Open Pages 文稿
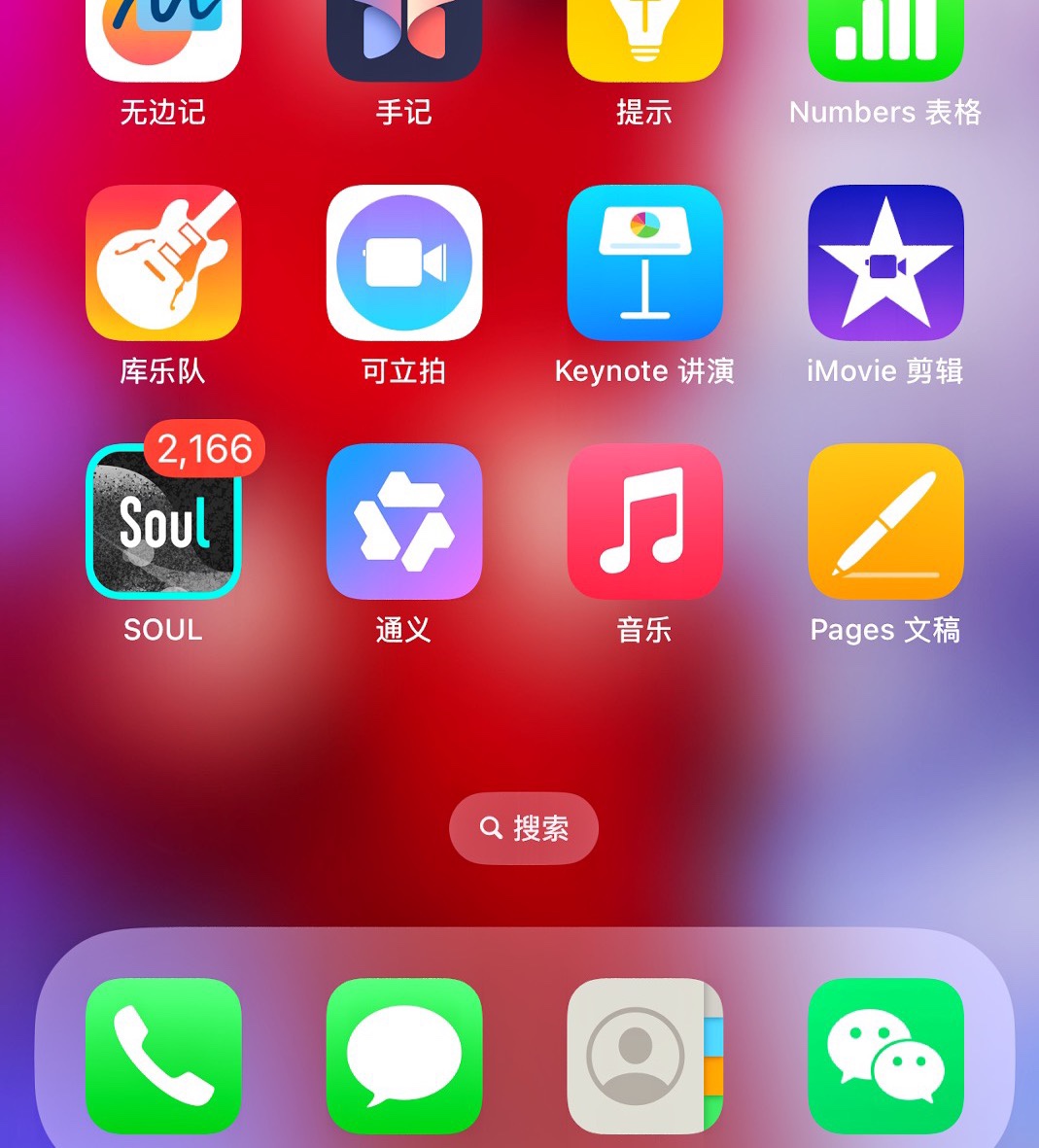Screen dimensions: 1039x1148 pos(885,522)
